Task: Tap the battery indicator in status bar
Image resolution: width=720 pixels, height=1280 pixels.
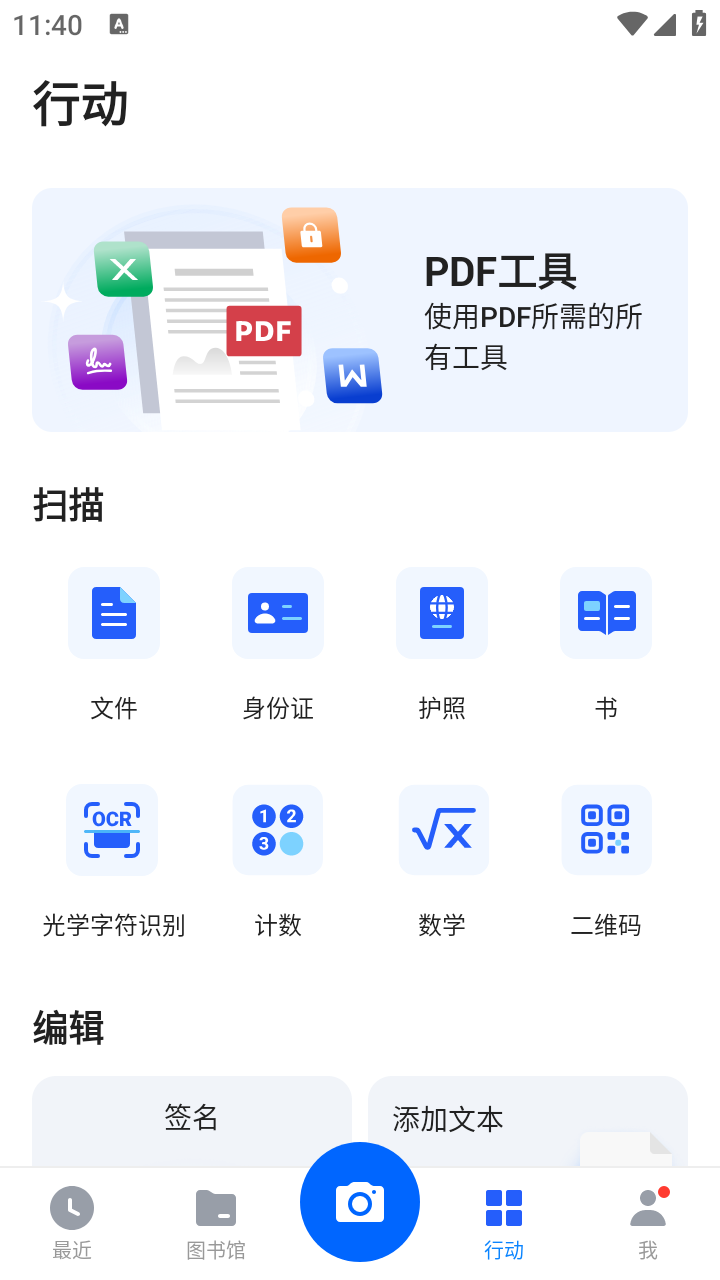Action: click(x=699, y=24)
